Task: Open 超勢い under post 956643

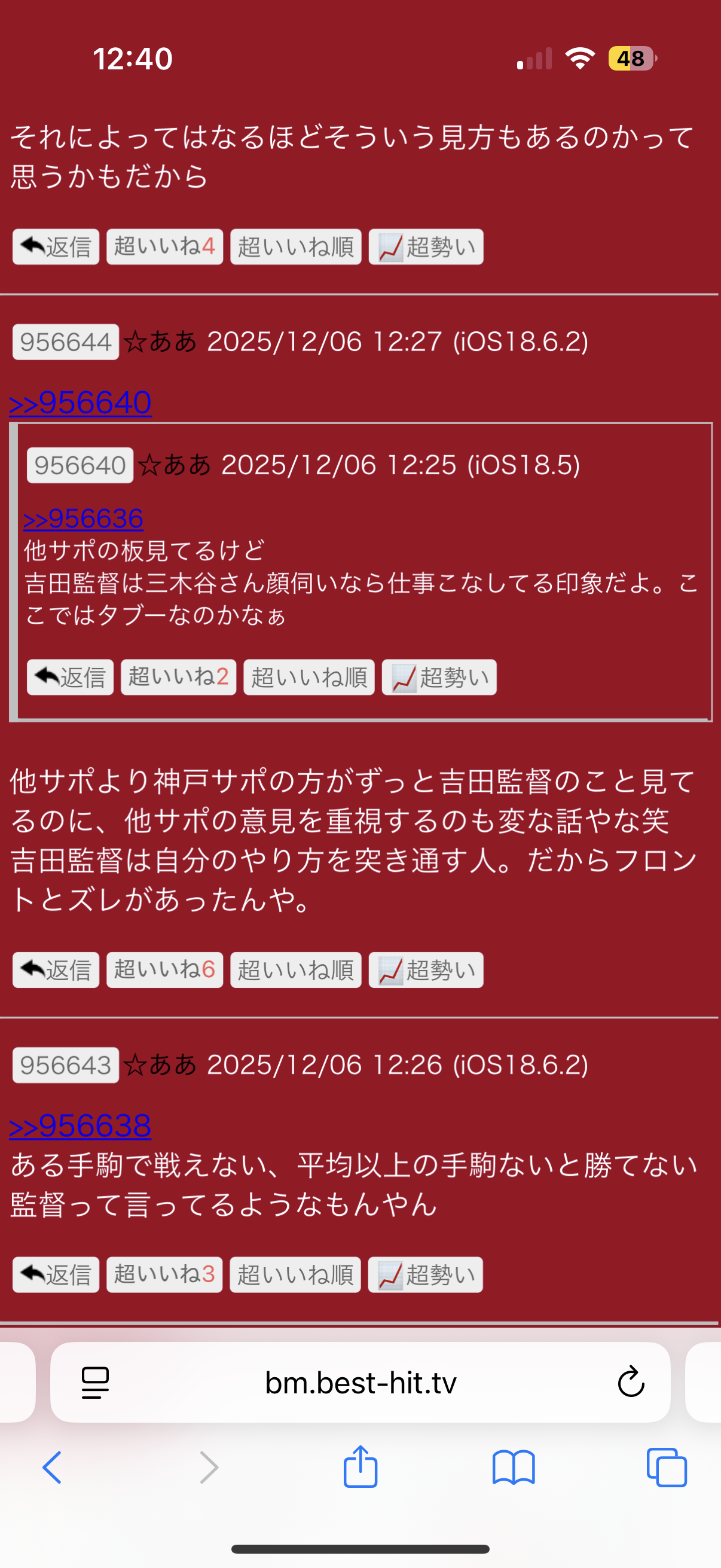Action: pos(425,1274)
